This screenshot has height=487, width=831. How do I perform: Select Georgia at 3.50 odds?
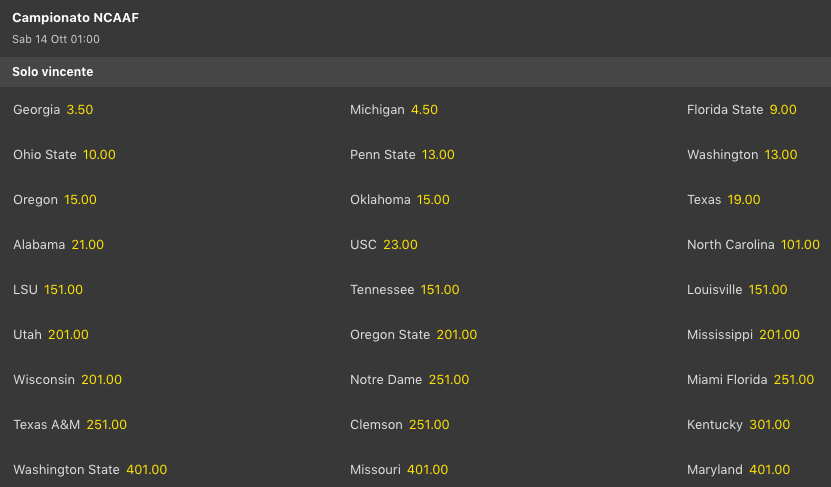pyautogui.click(x=80, y=110)
